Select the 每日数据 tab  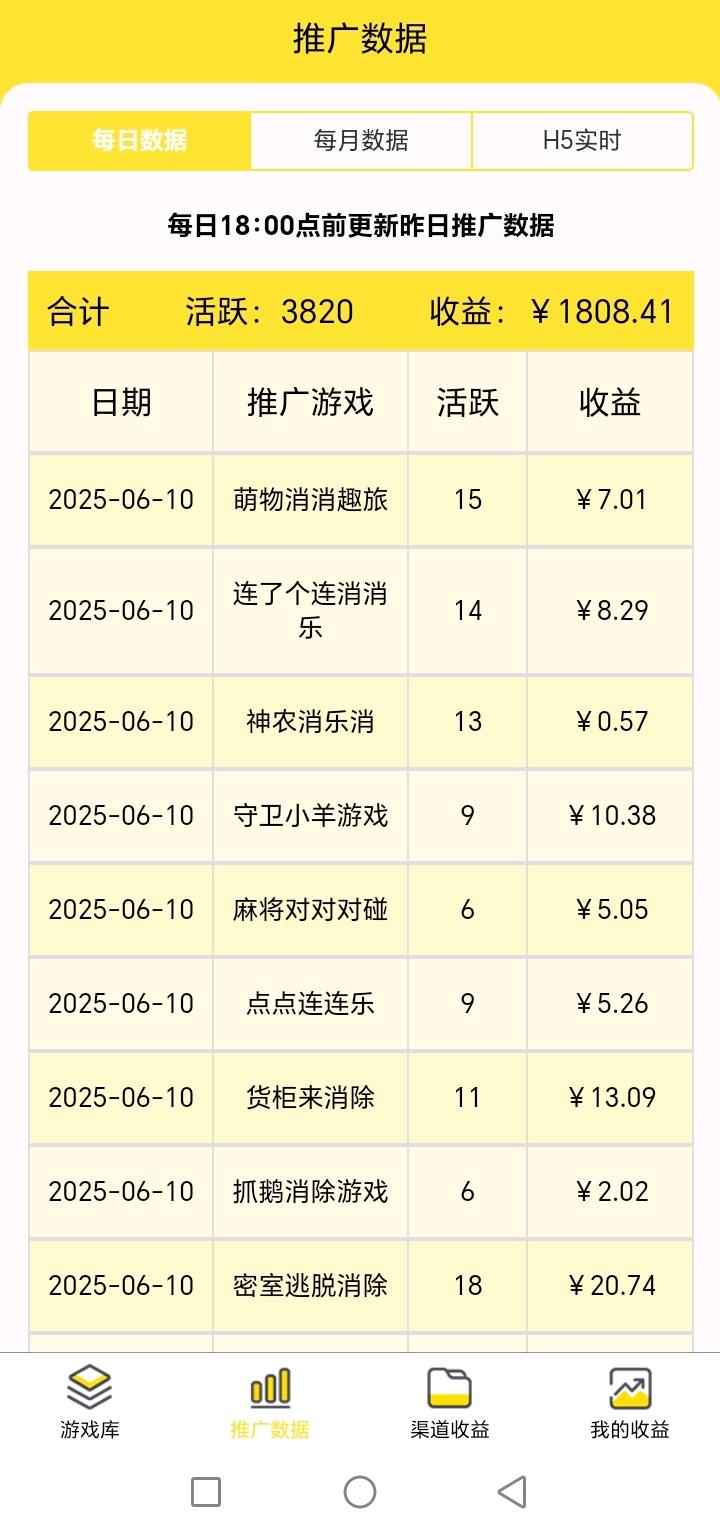click(x=139, y=141)
